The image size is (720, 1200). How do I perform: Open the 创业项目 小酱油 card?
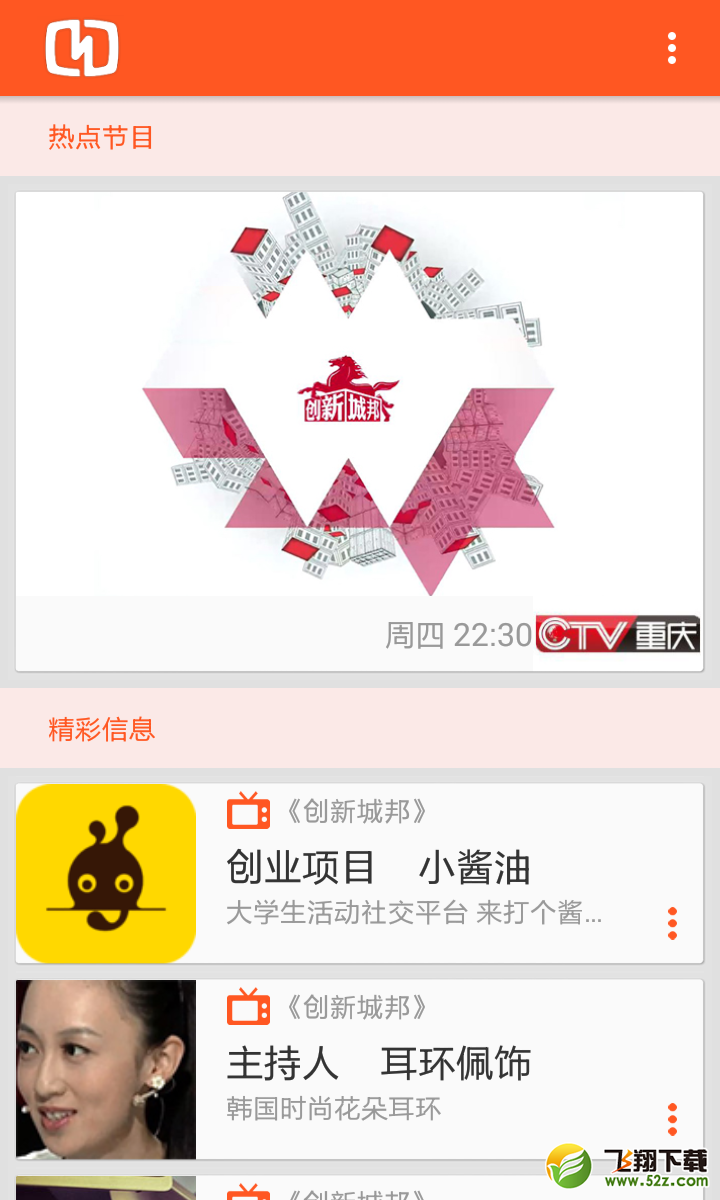[360, 873]
